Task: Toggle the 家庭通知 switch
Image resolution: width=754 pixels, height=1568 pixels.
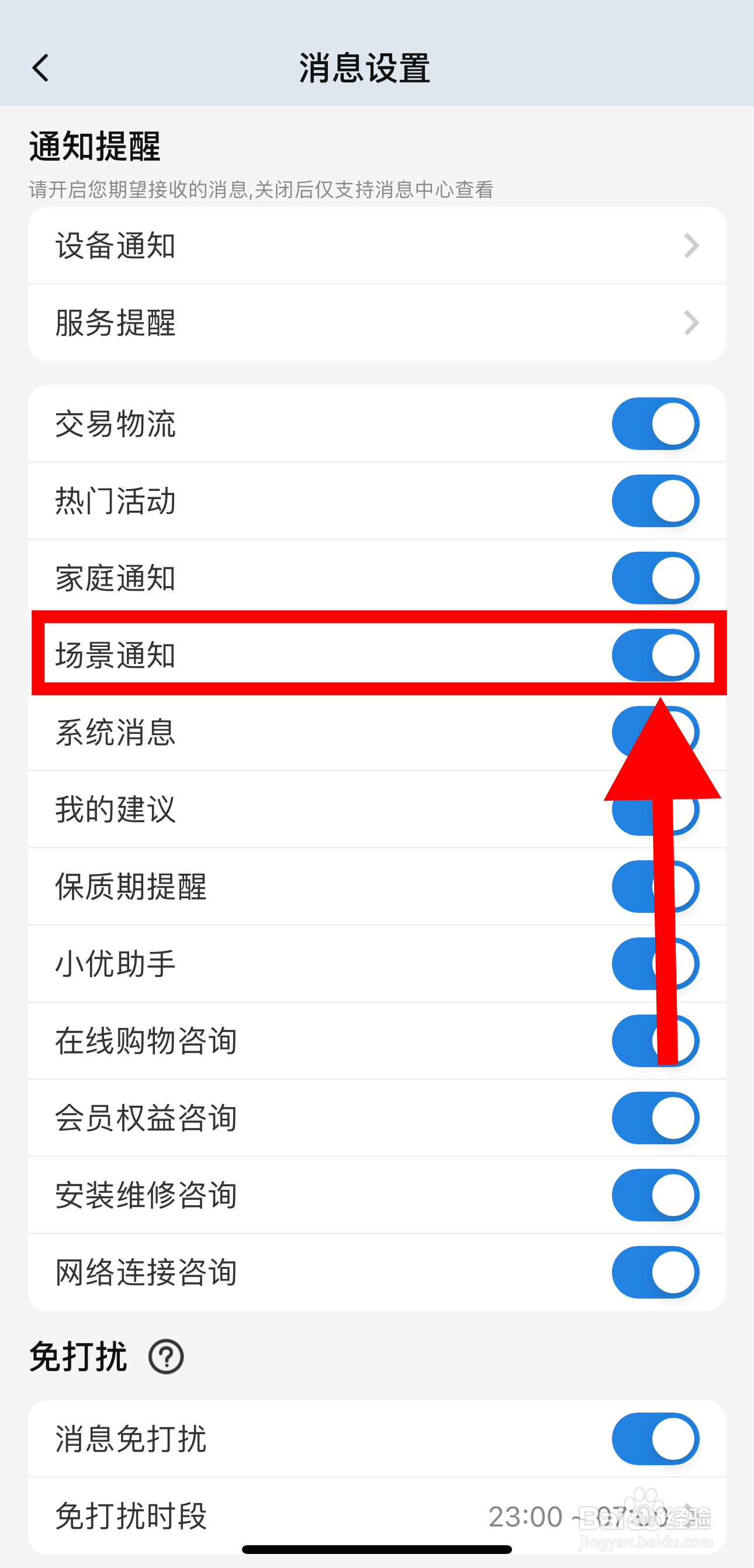Action: 654,577
